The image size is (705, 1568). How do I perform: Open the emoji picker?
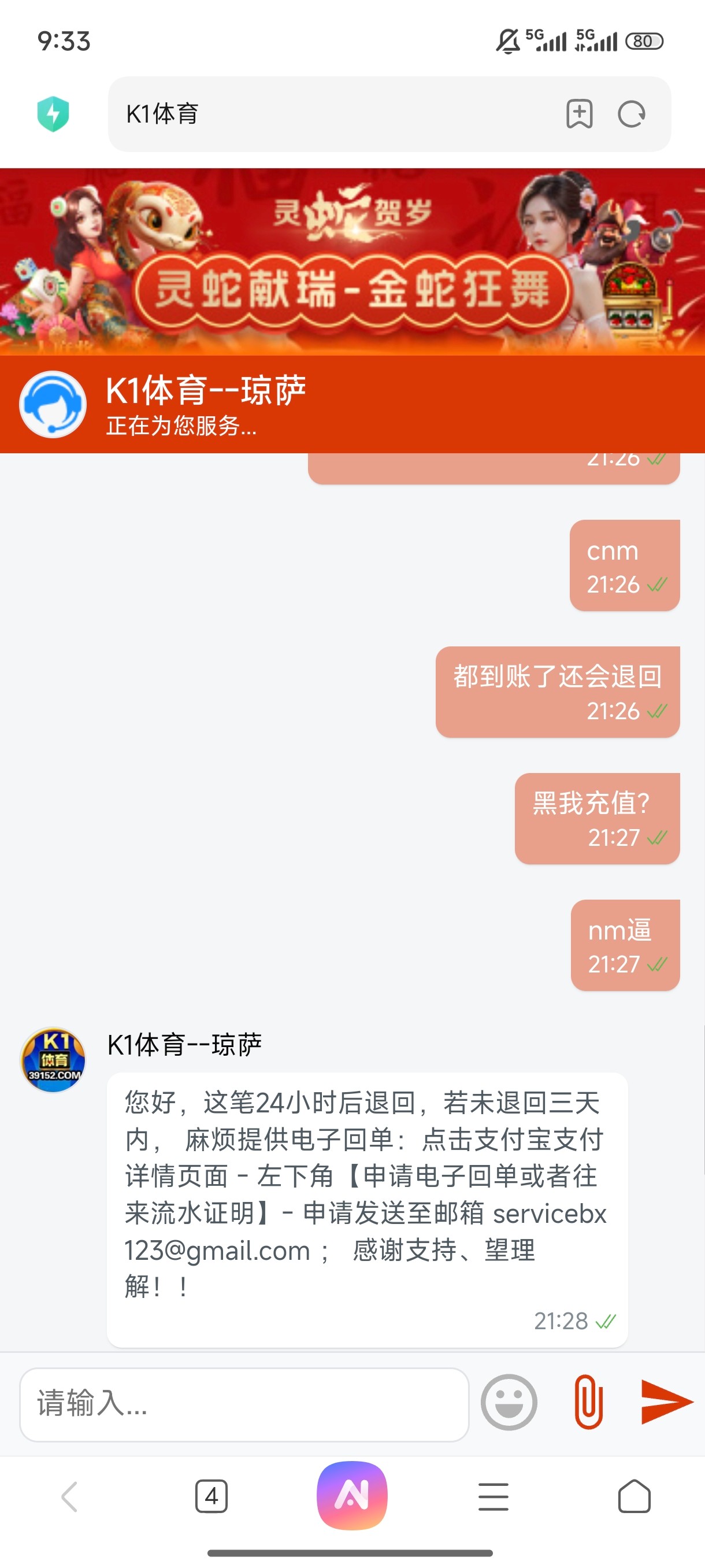point(509,1403)
